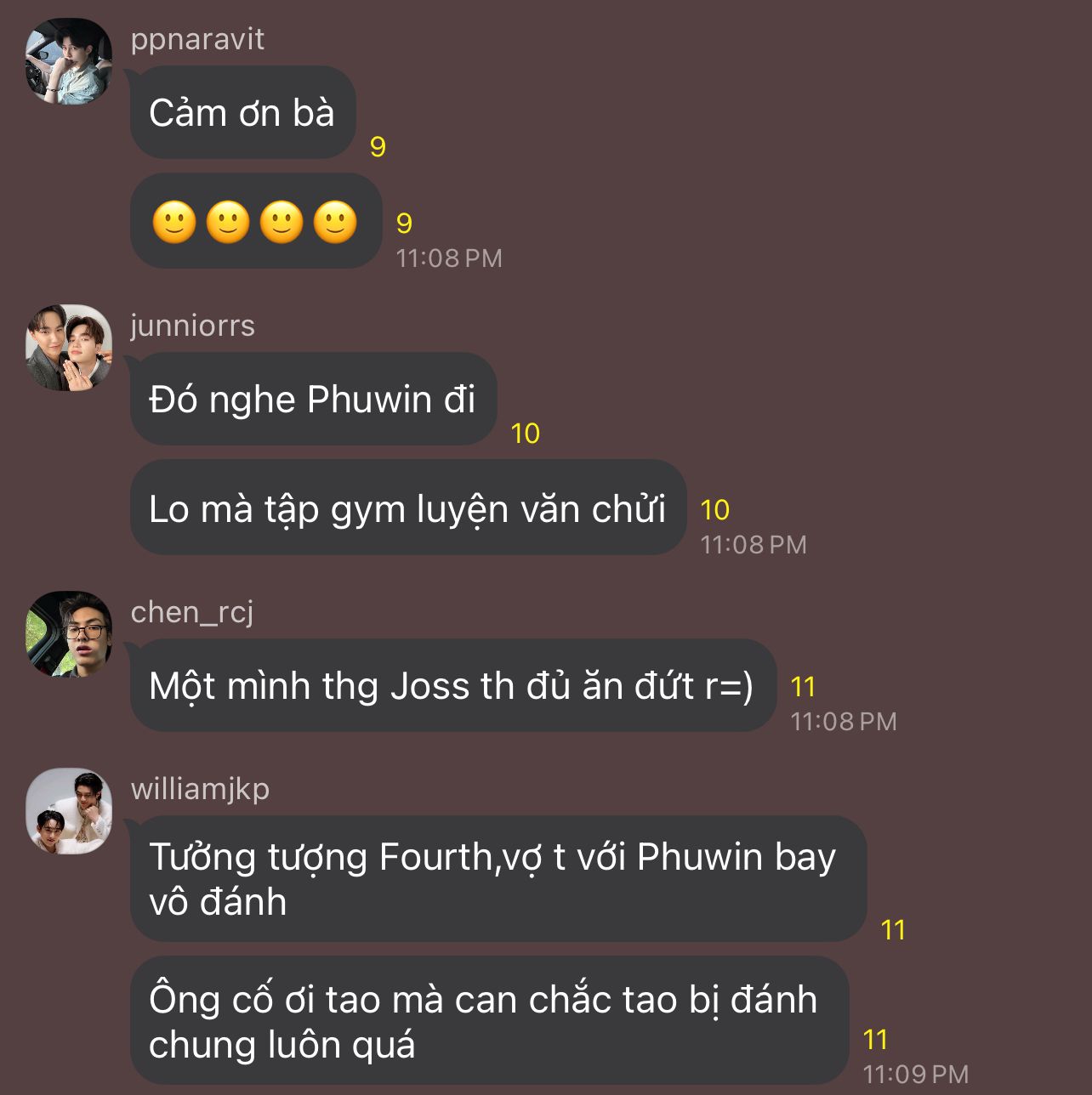
Task: Tap williamjkp's avatar
Action: (x=69, y=811)
